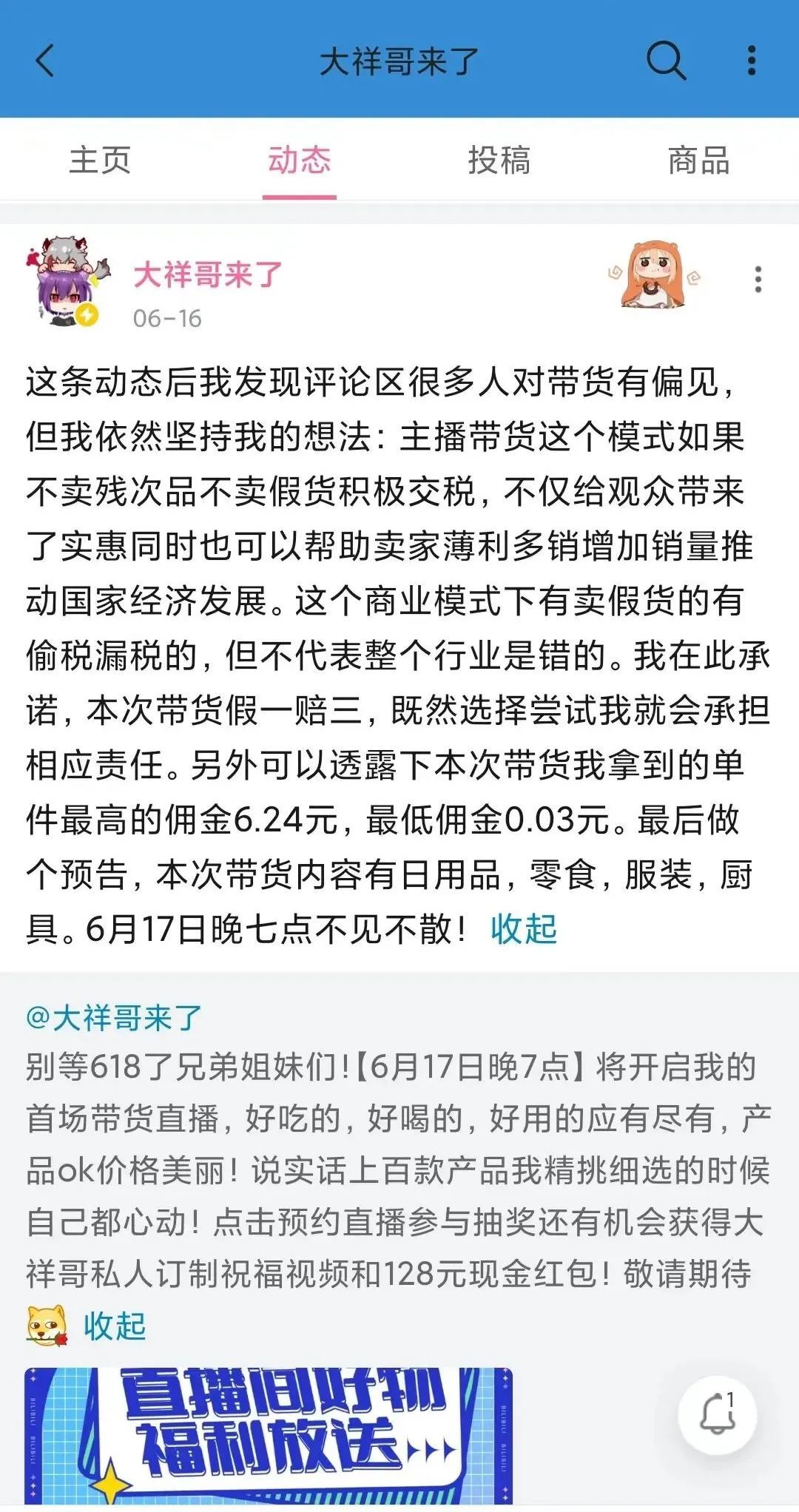Collapse the main post text with 收起
Image resolution: width=799 pixels, height=1512 pixels.
click(524, 928)
